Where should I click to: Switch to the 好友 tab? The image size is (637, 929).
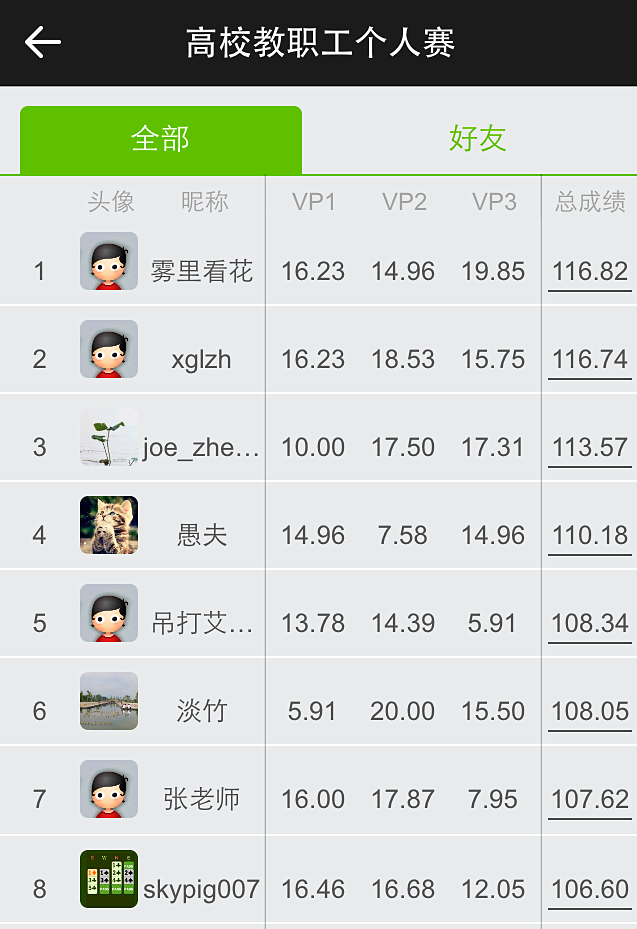[x=477, y=139]
